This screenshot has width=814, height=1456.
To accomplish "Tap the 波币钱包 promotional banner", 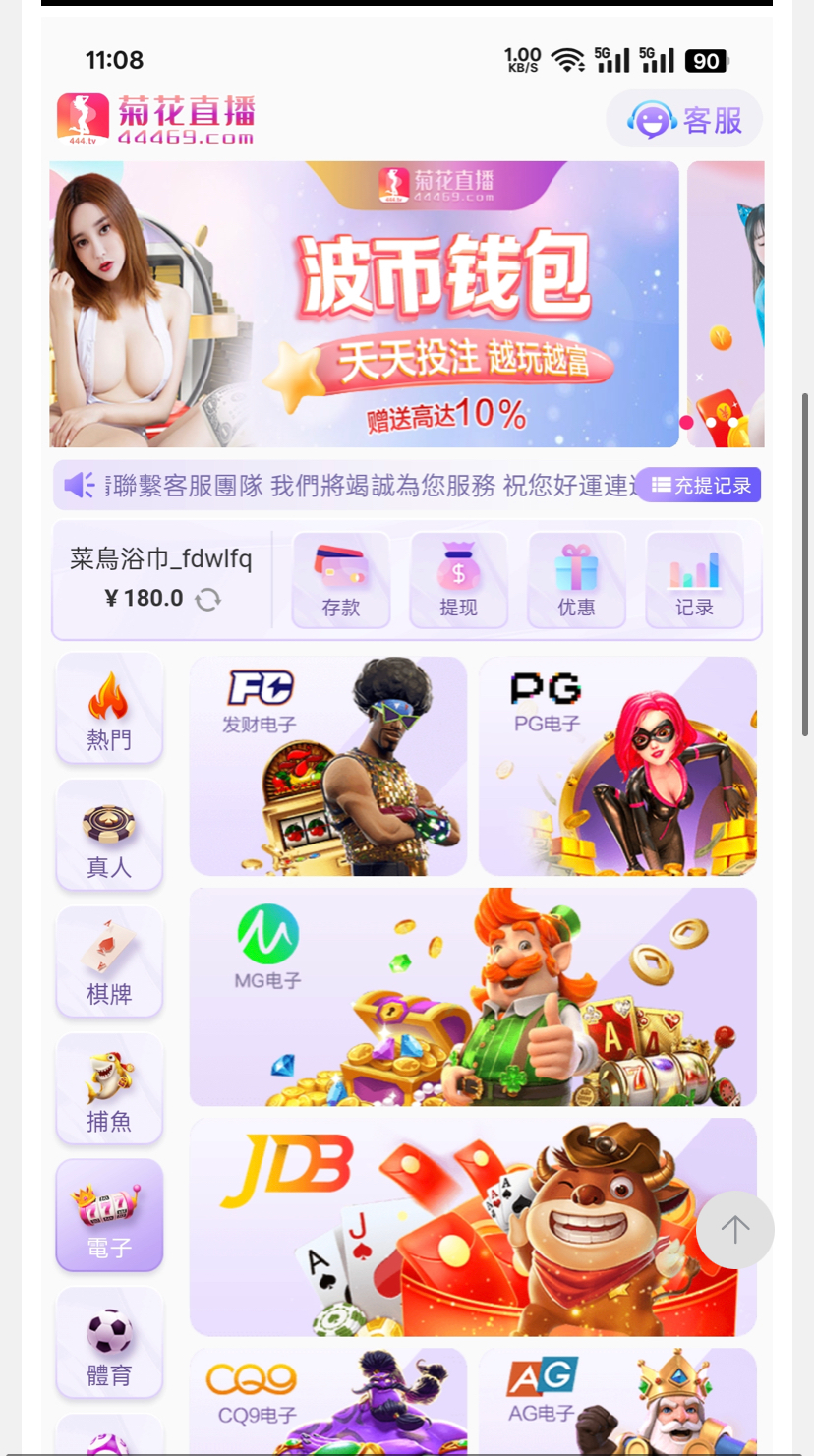I will coord(364,305).
